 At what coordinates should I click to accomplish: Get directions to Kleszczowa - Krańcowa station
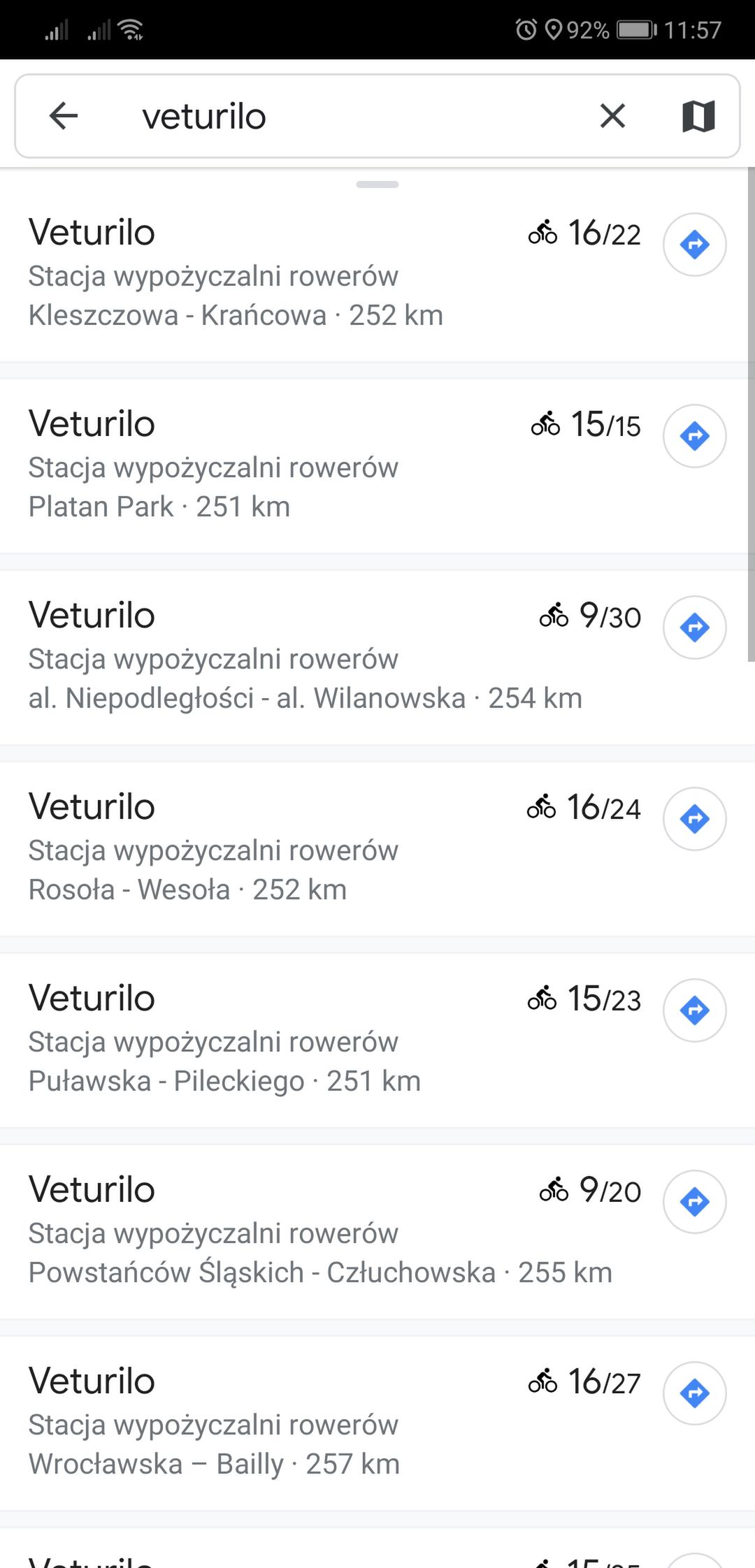pyautogui.click(x=695, y=245)
